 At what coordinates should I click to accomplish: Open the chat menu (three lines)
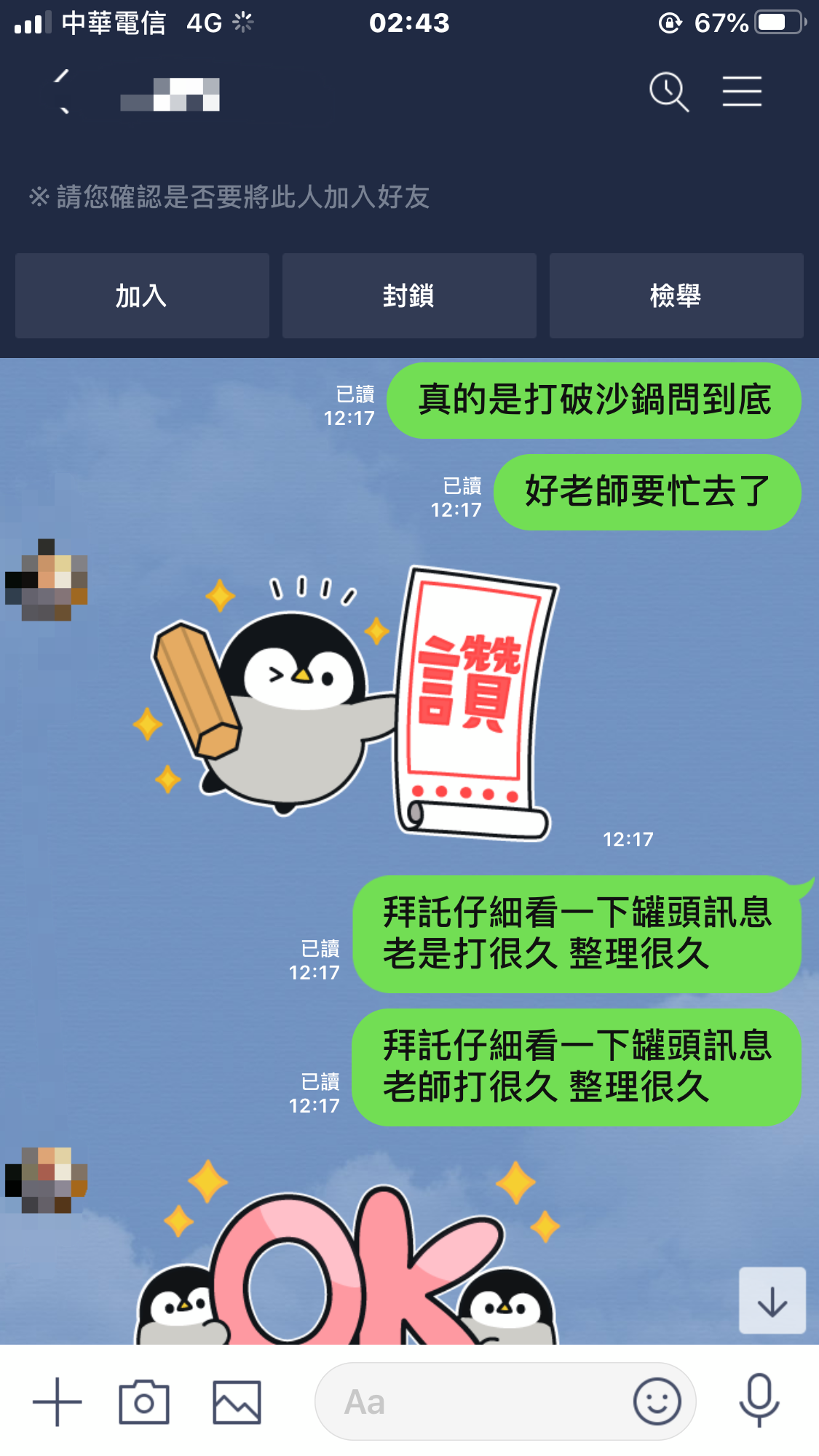(742, 92)
